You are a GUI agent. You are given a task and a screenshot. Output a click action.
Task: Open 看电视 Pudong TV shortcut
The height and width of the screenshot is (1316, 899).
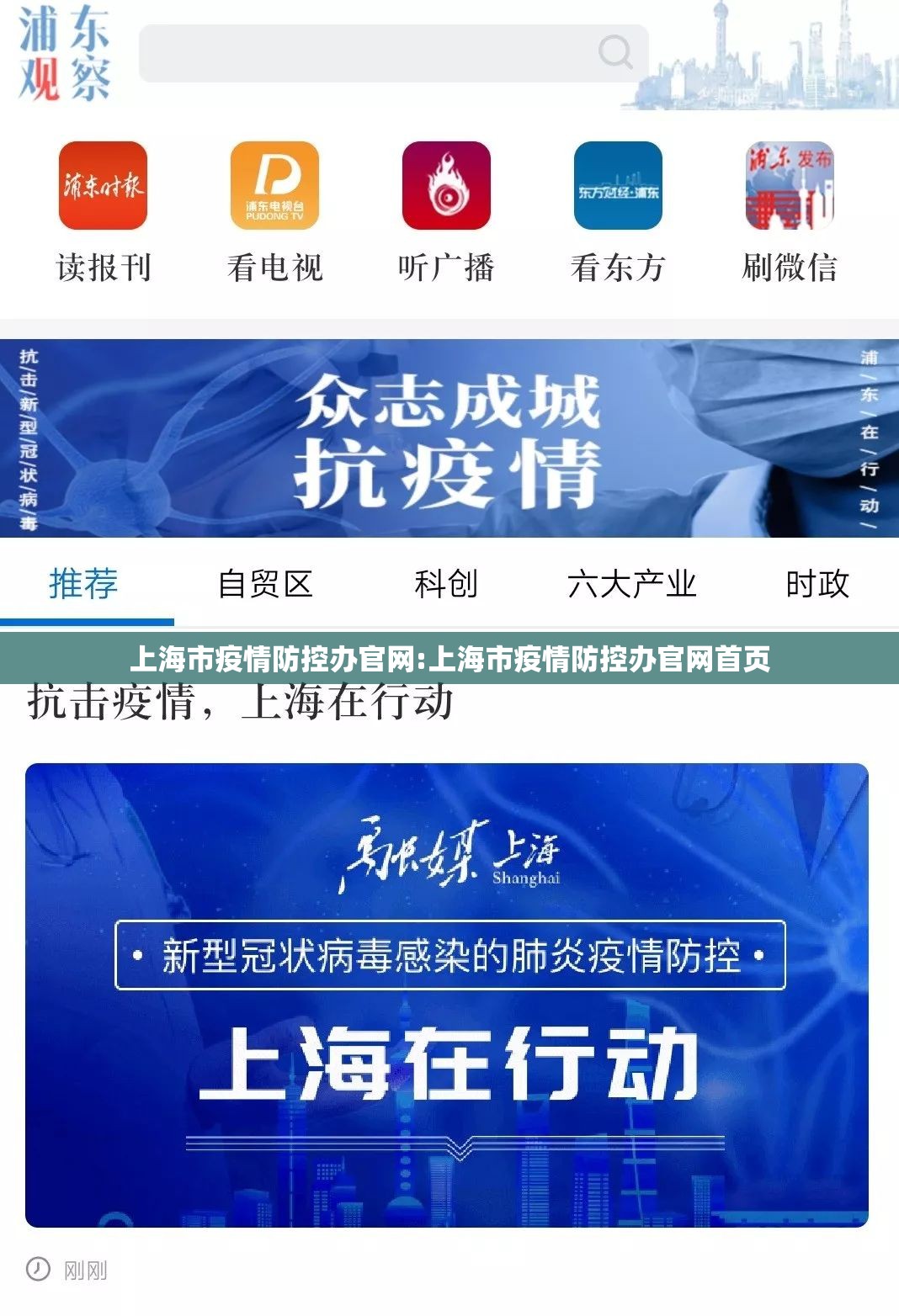(274, 186)
